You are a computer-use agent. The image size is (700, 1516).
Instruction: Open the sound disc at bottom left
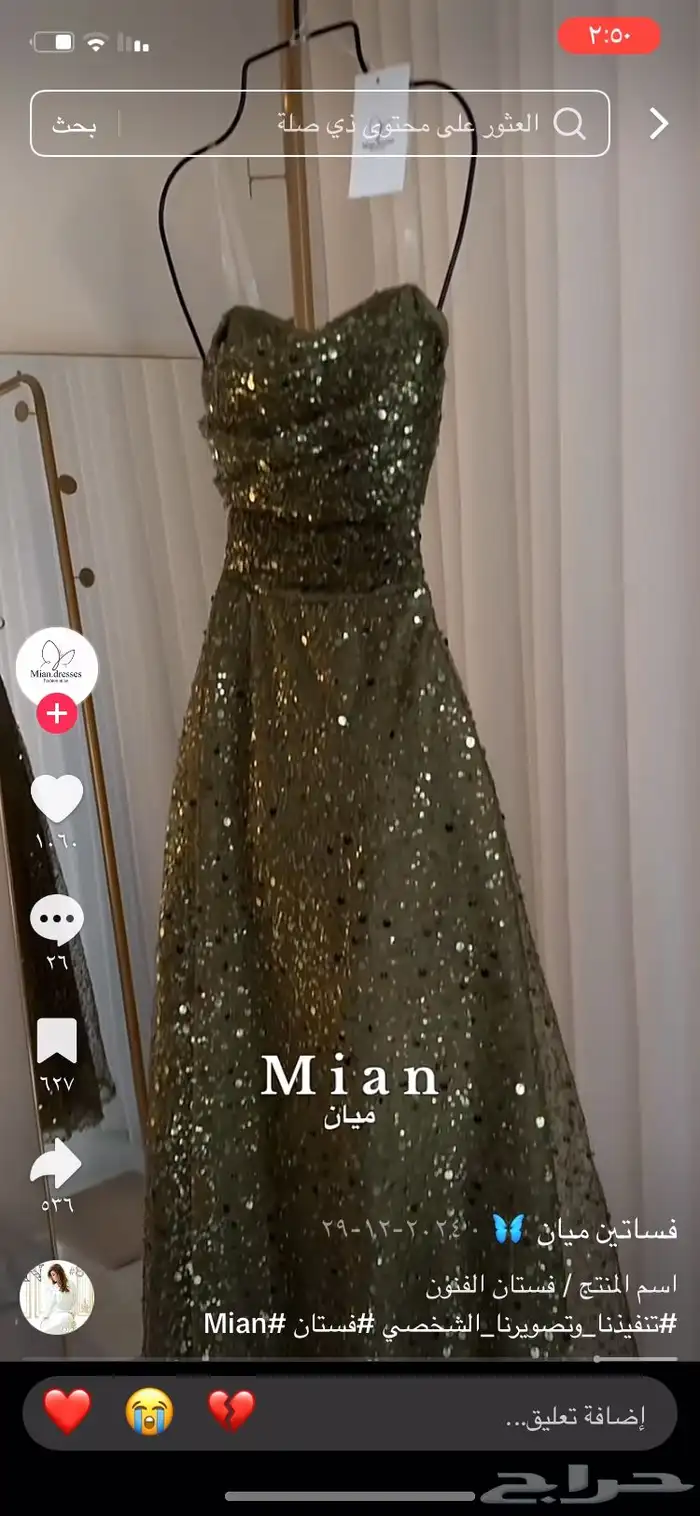coord(57,1297)
